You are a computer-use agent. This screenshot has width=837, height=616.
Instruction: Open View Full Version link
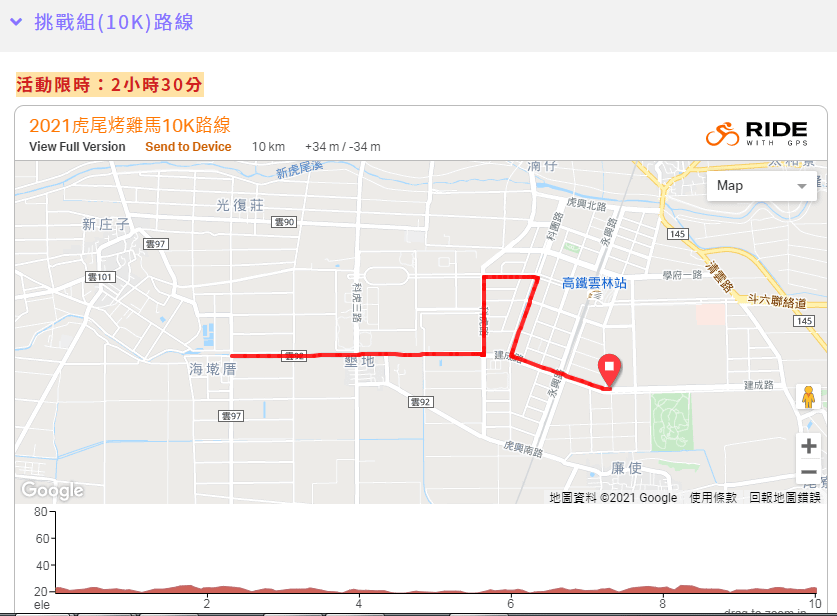77,147
